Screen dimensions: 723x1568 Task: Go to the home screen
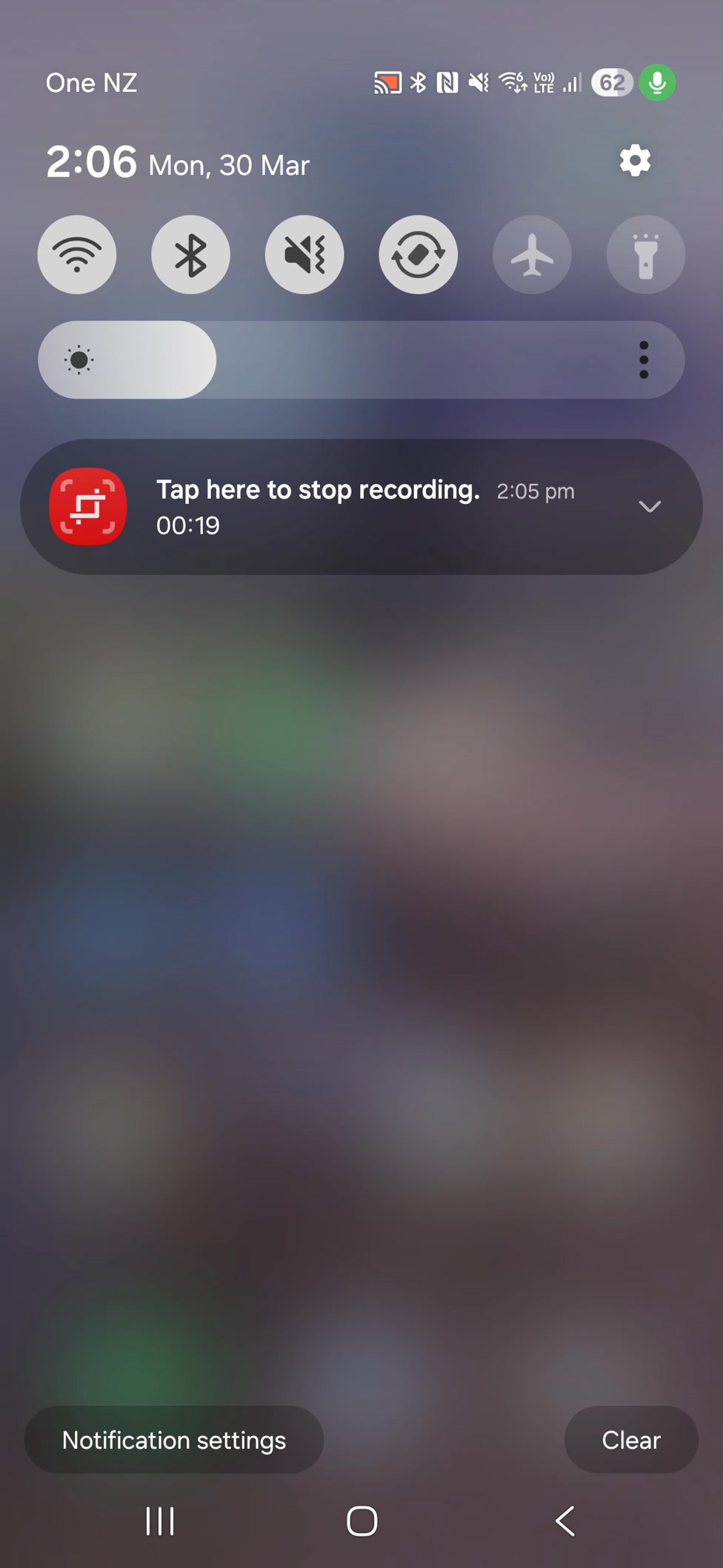pos(362,1521)
